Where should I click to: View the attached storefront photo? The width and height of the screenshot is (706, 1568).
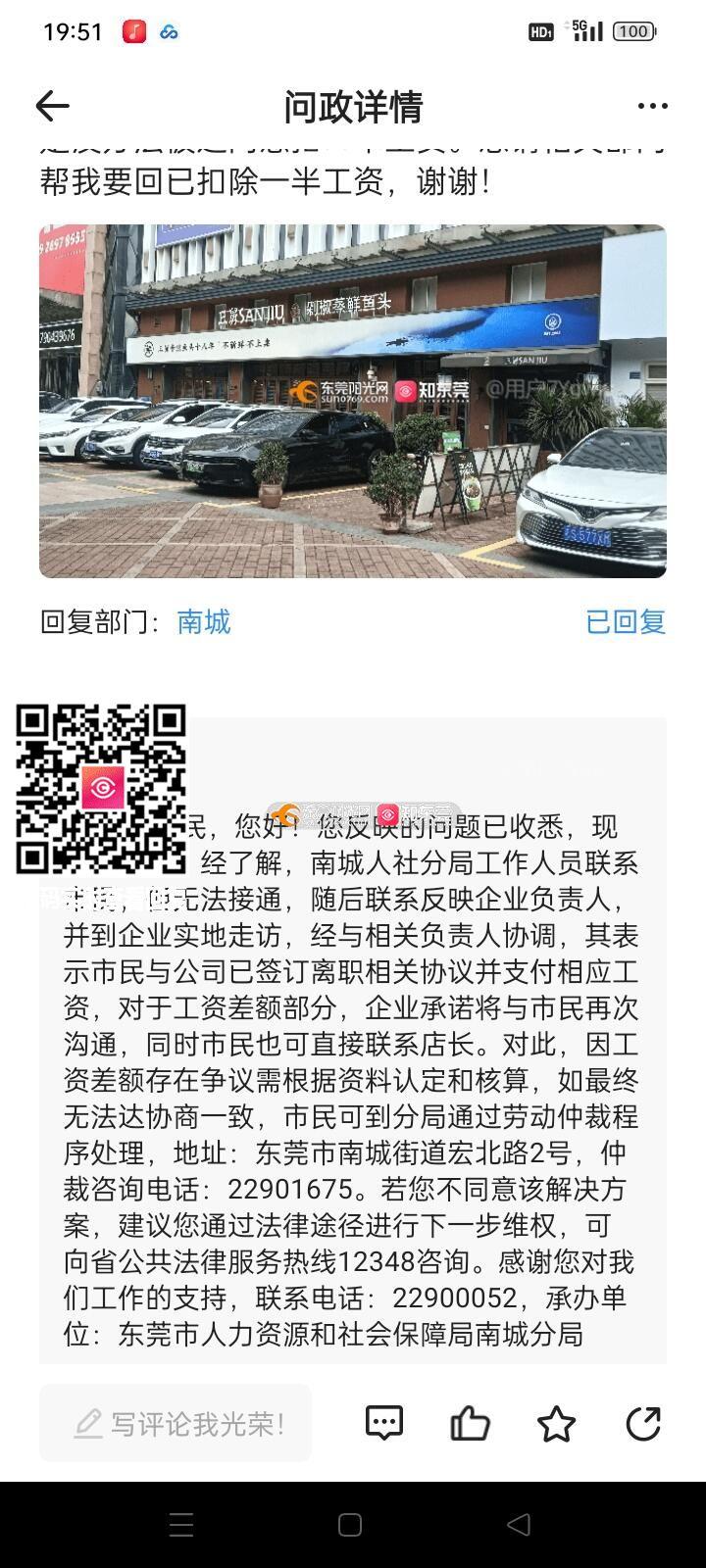pos(353,401)
